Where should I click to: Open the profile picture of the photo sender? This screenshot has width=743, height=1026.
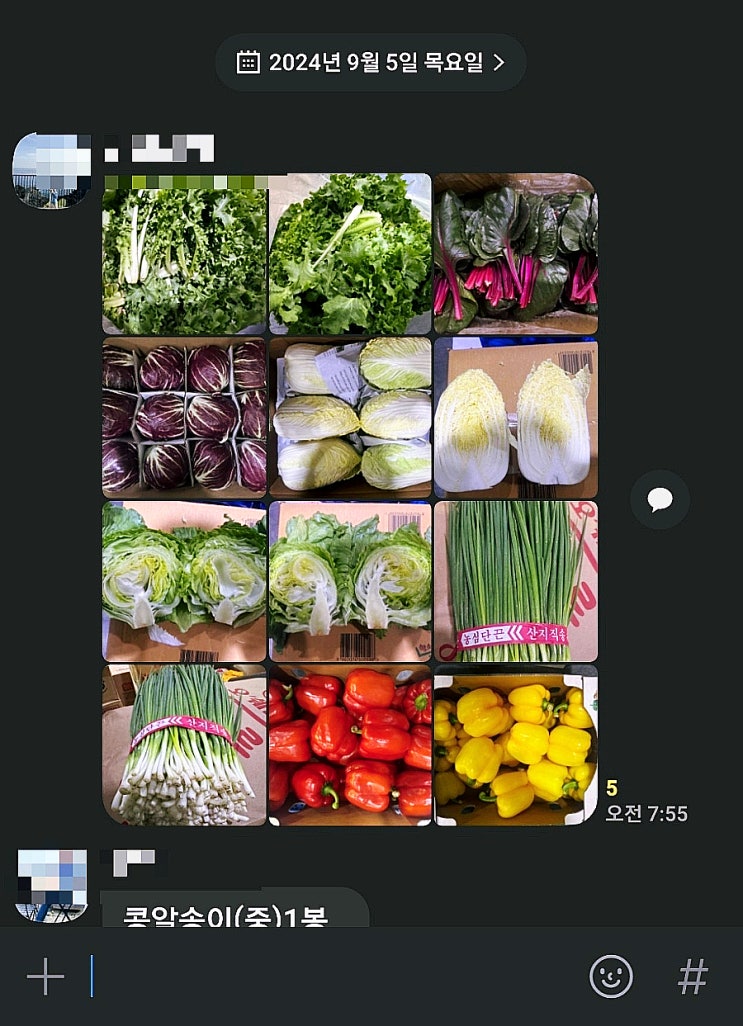[x=51, y=169]
